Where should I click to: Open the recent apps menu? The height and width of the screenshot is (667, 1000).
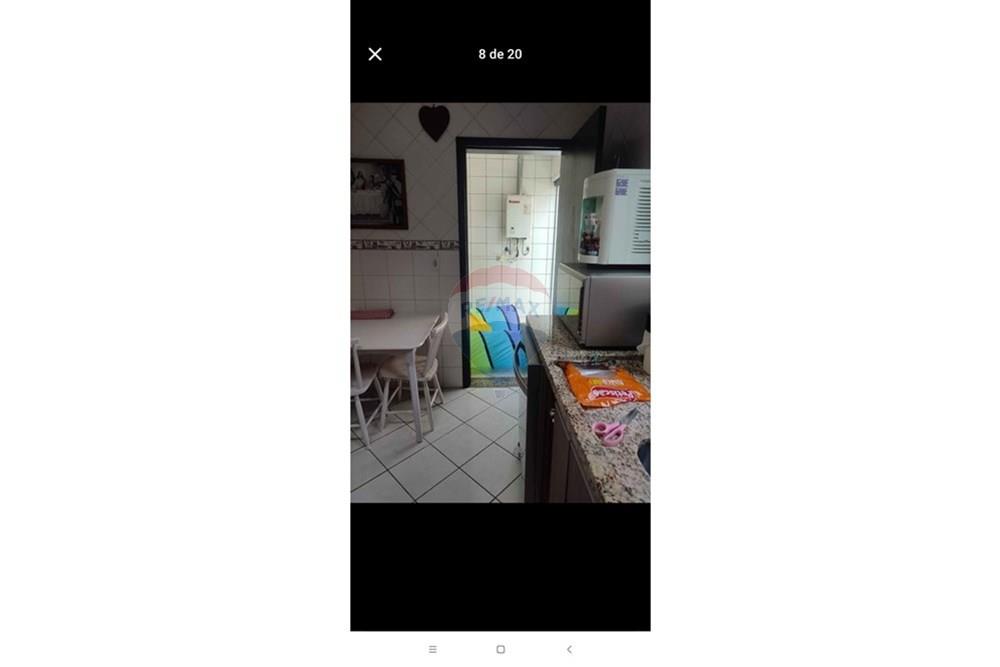(x=432, y=649)
